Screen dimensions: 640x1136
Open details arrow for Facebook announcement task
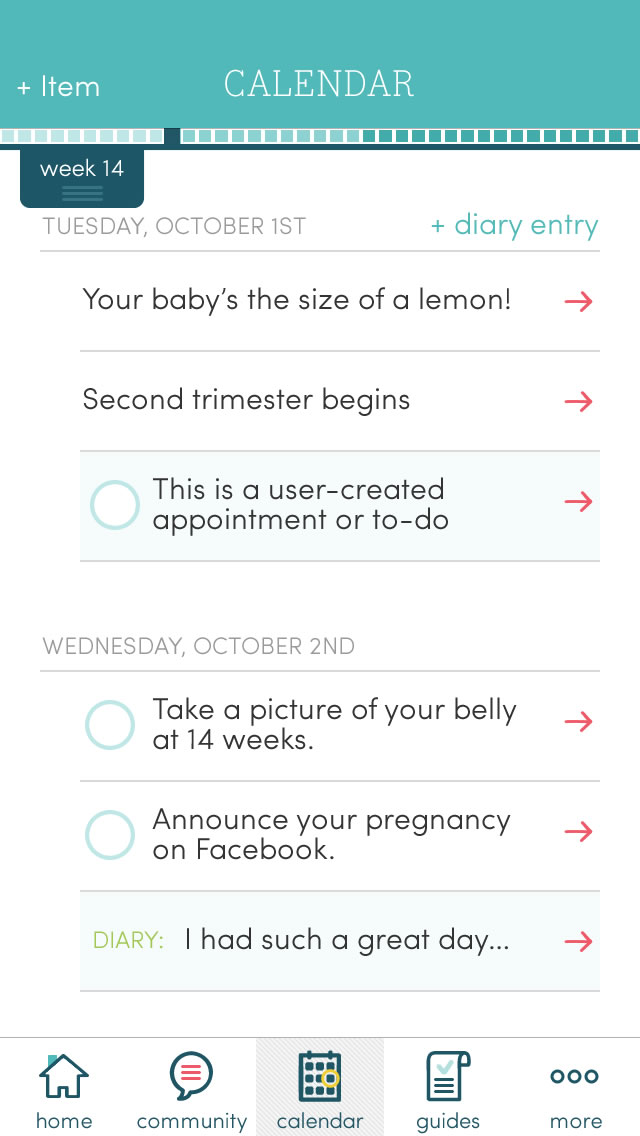[x=578, y=831]
